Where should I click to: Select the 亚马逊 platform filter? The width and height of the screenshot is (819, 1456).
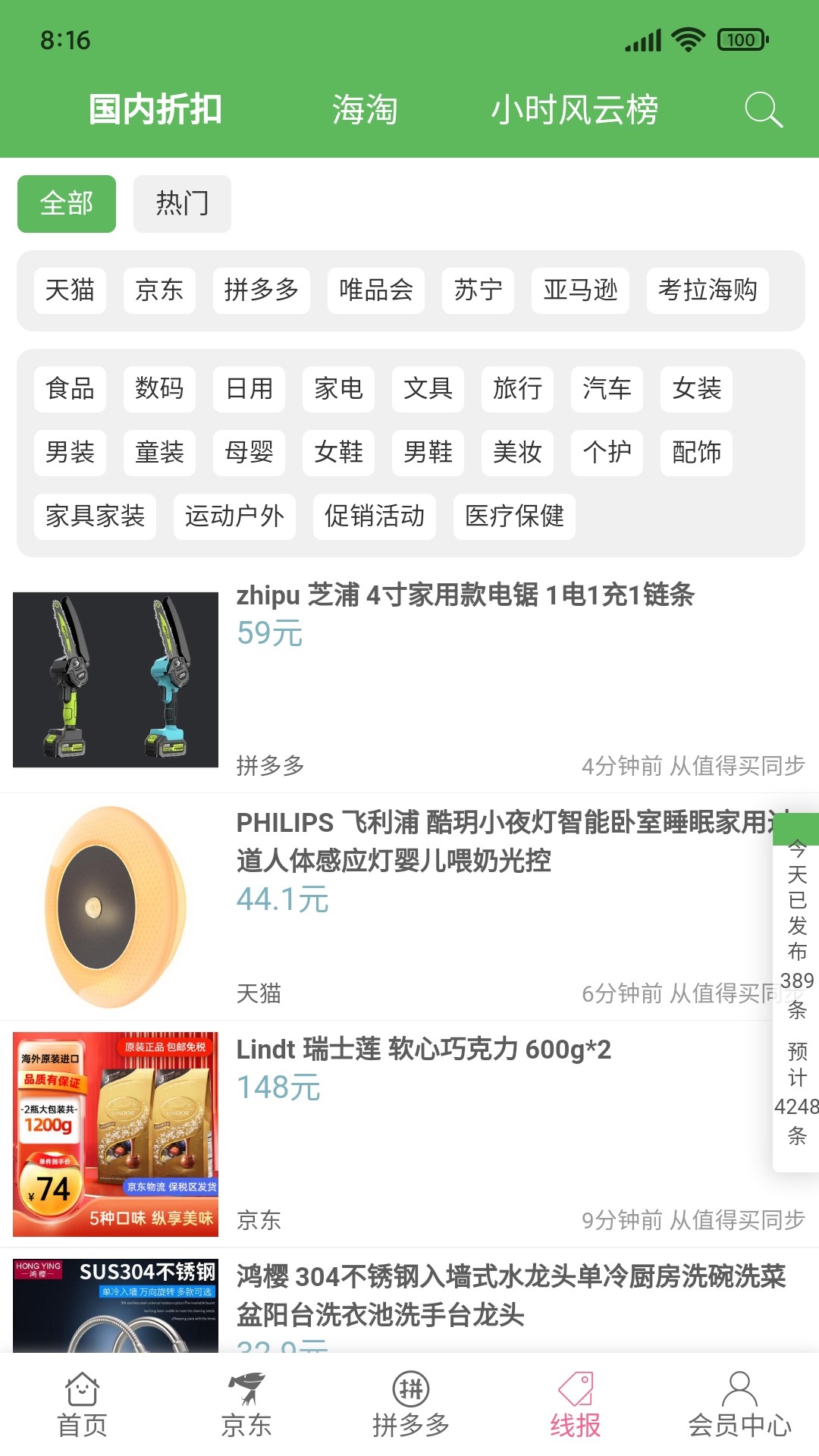click(581, 290)
